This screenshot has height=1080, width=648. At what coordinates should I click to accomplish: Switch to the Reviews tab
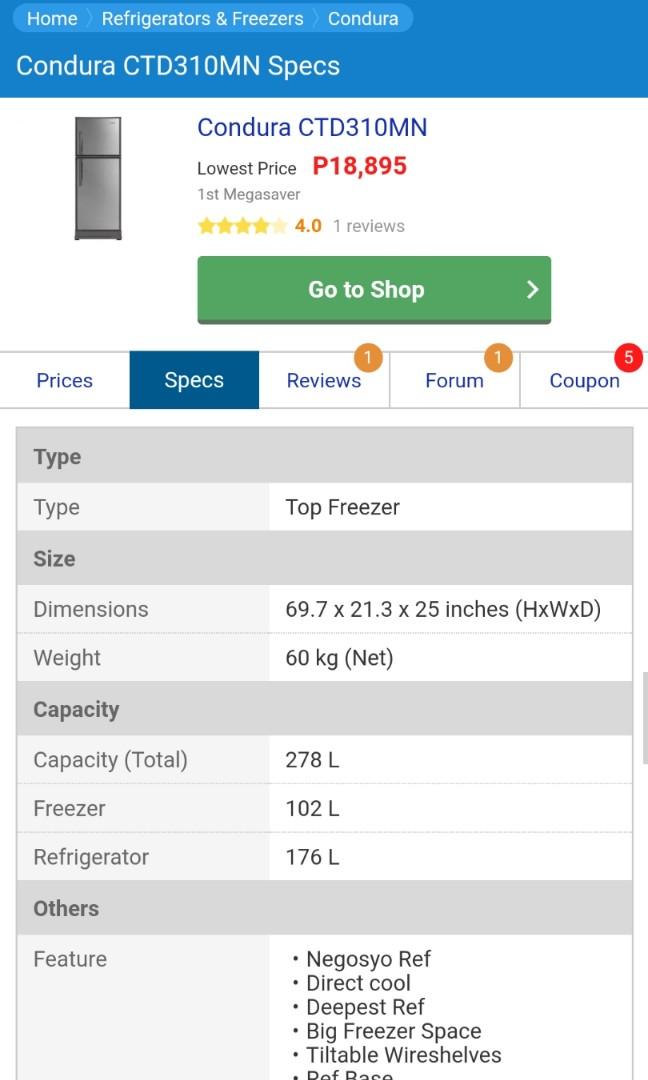[324, 380]
